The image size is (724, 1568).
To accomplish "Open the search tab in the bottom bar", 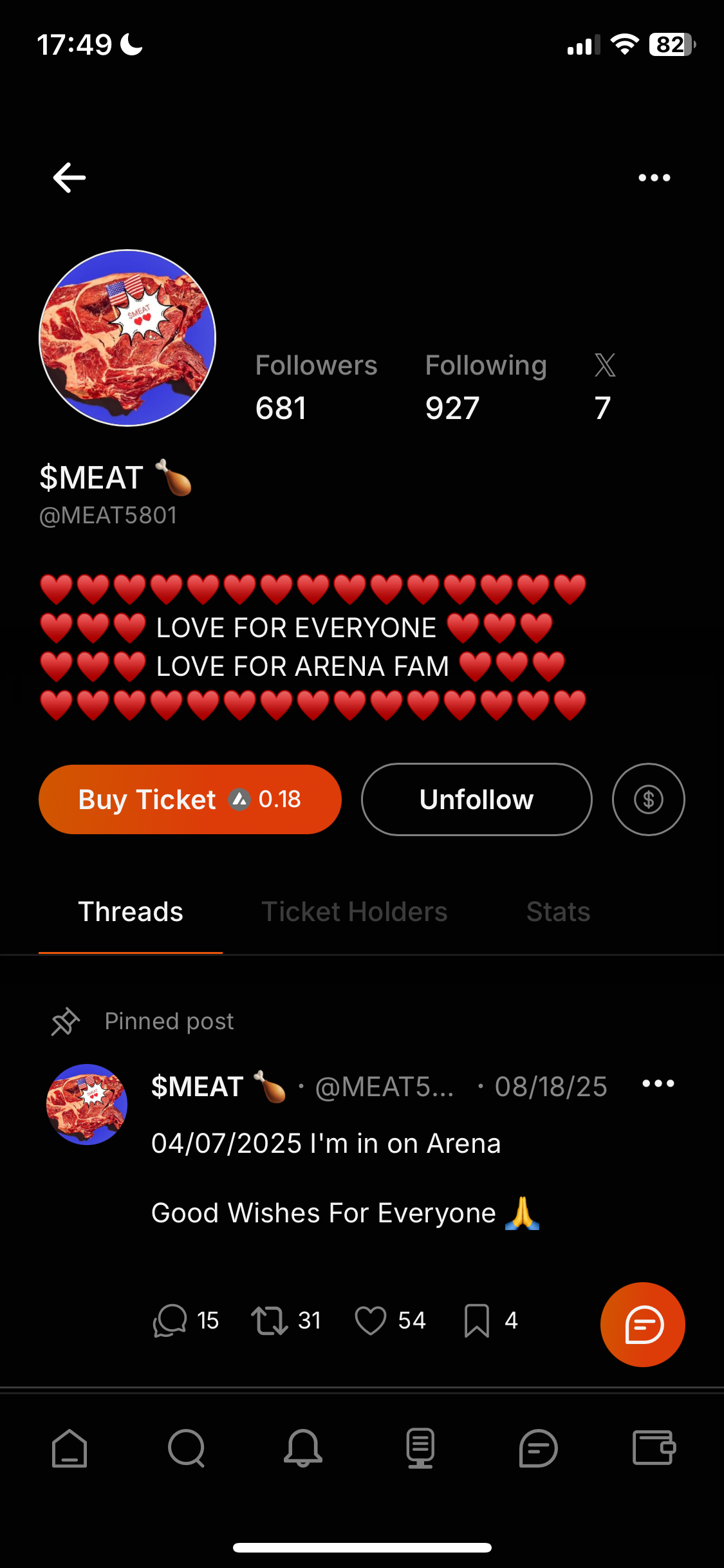I will (186, 1448).
